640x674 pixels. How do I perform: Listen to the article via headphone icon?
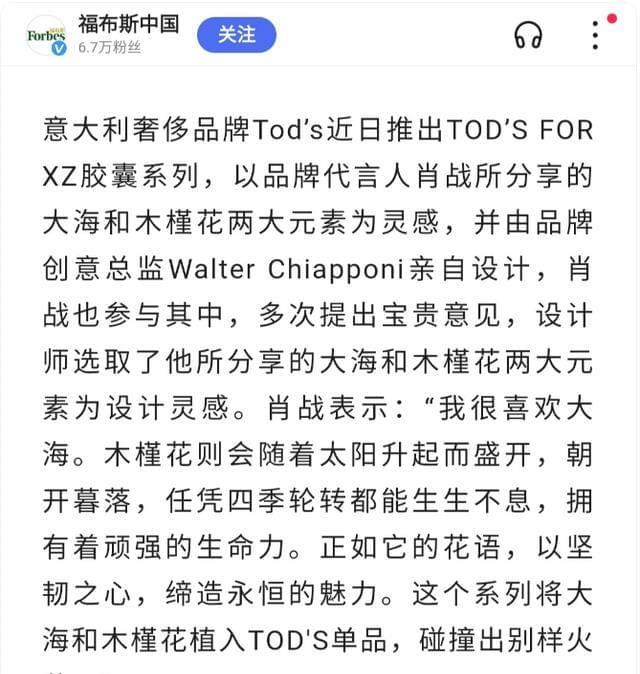tap(528, 36)
